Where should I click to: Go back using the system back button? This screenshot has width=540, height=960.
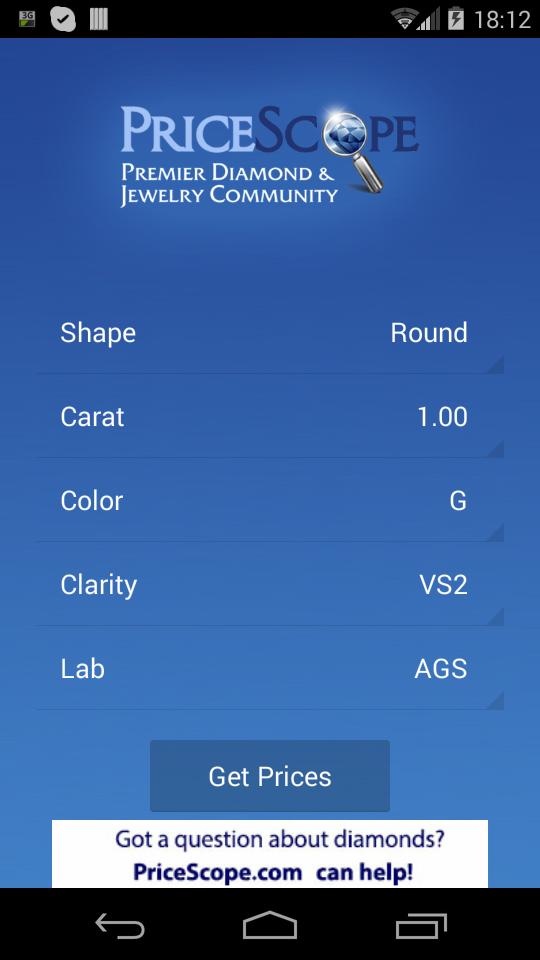pos(120,924)
